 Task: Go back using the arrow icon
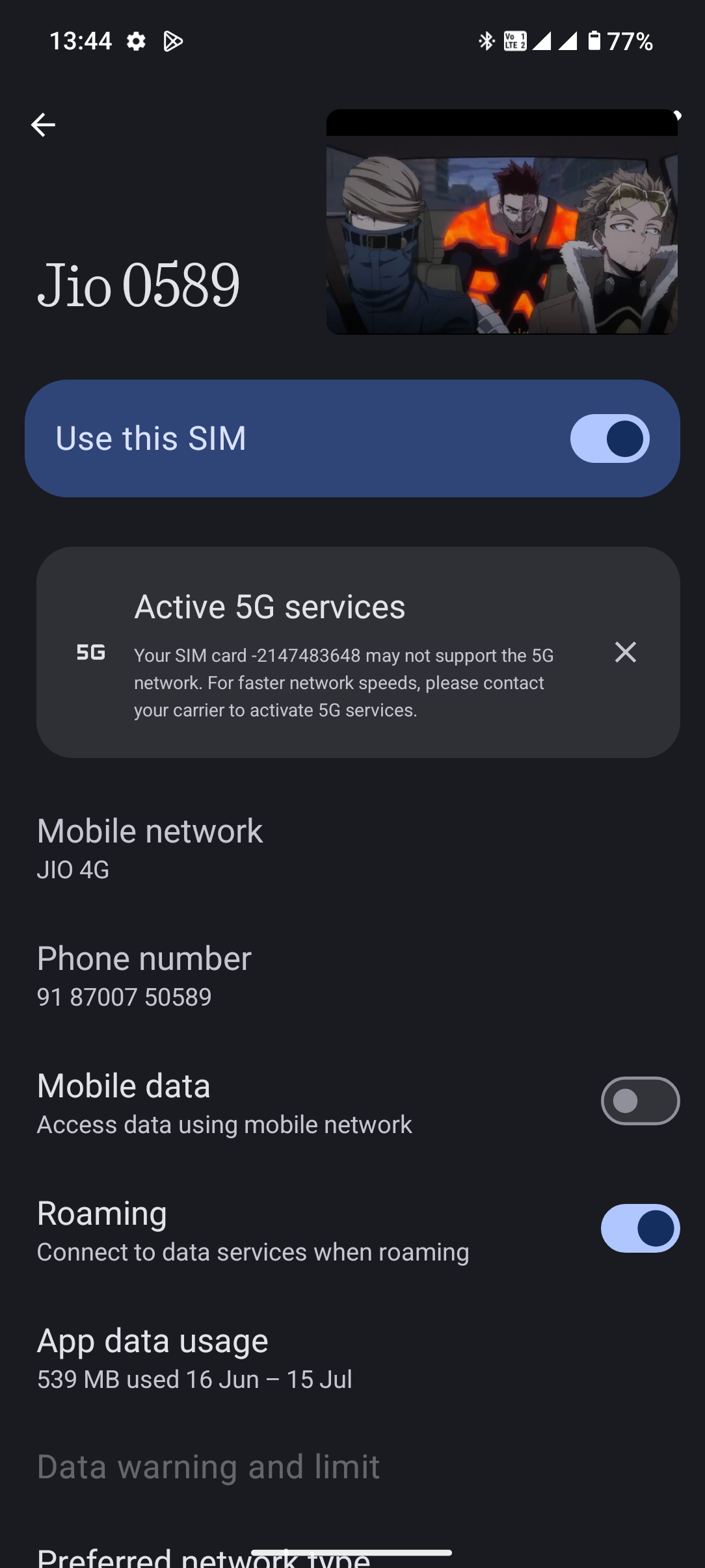(43, 125)
